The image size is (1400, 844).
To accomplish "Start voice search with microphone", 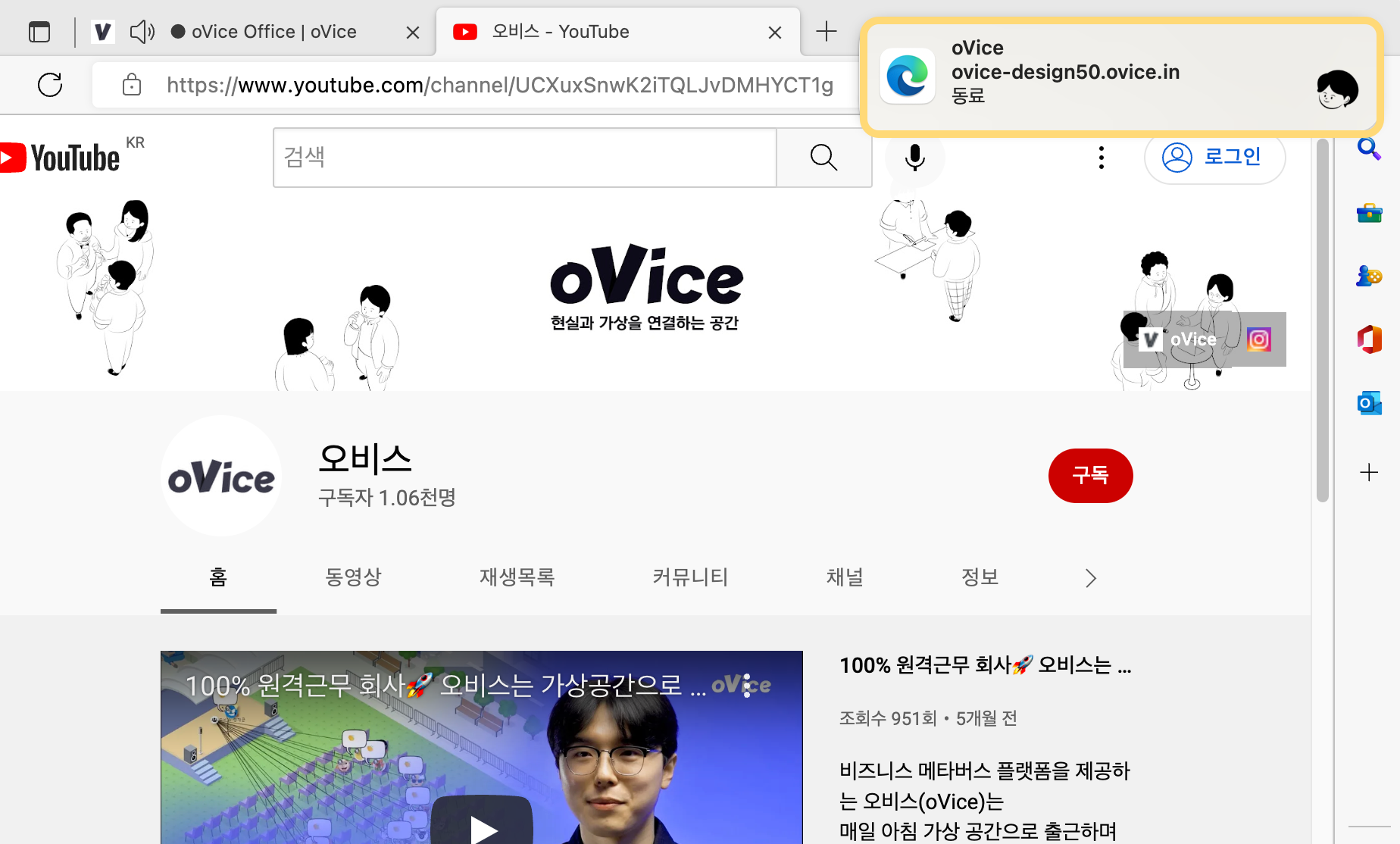I will point(914,158).
